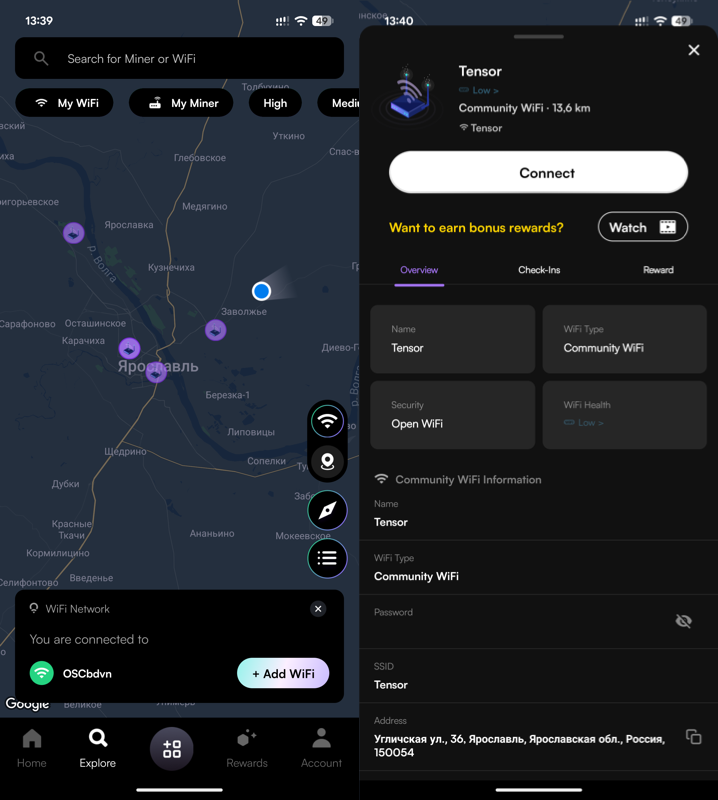The height and width of the screenshot is (800, 718).
Task: Select the My WiFi filter chip
Action: point(65,103)
